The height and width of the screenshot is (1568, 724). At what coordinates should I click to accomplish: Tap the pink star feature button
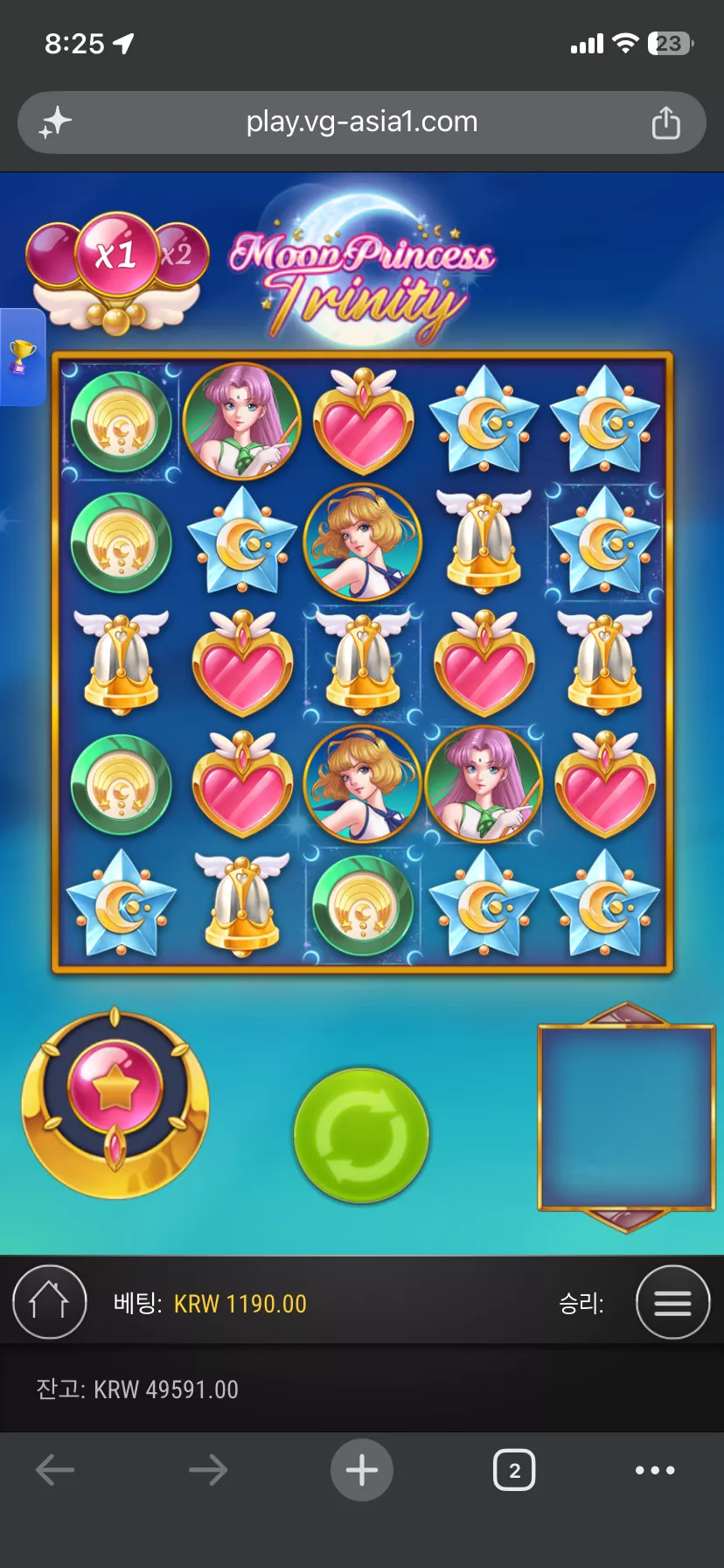point(115,1090)
